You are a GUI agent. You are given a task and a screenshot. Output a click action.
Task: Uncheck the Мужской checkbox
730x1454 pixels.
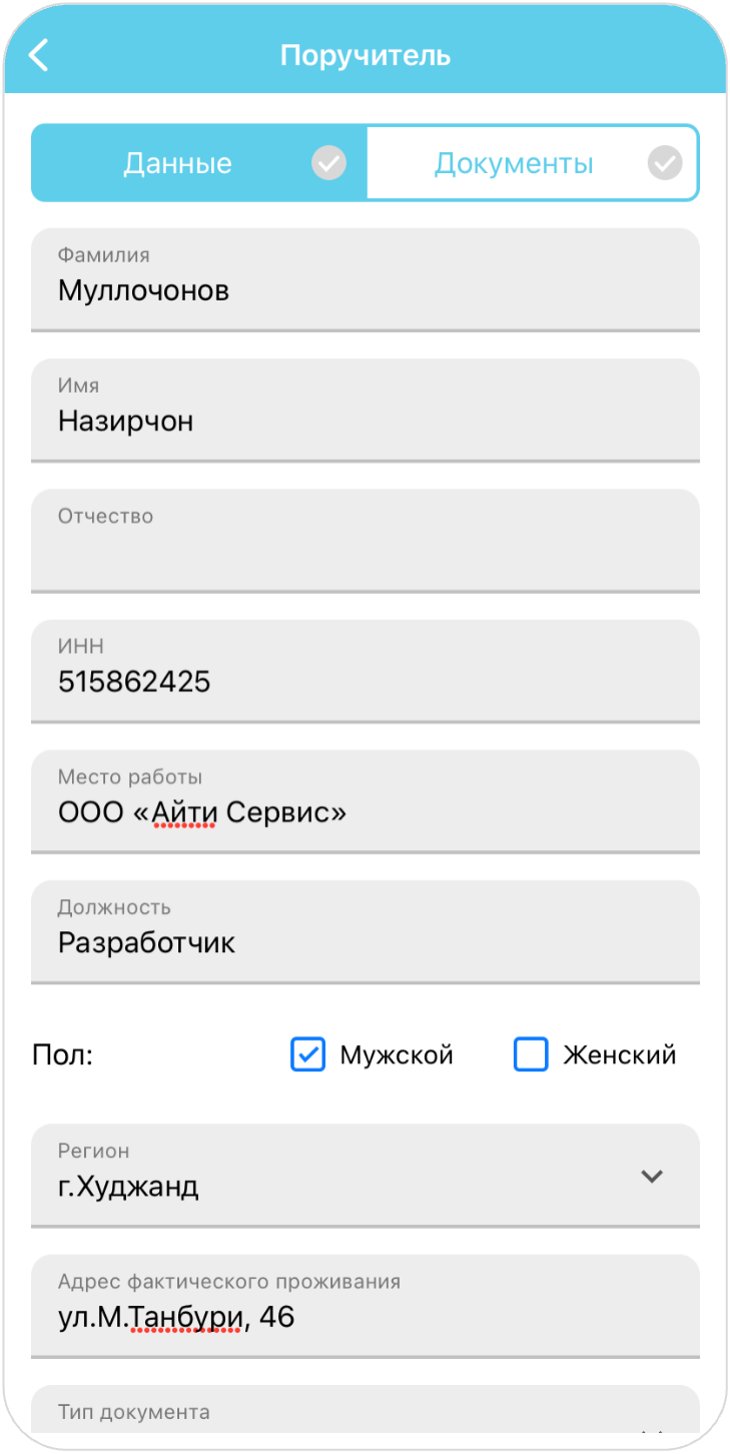tap(308, 1055)
